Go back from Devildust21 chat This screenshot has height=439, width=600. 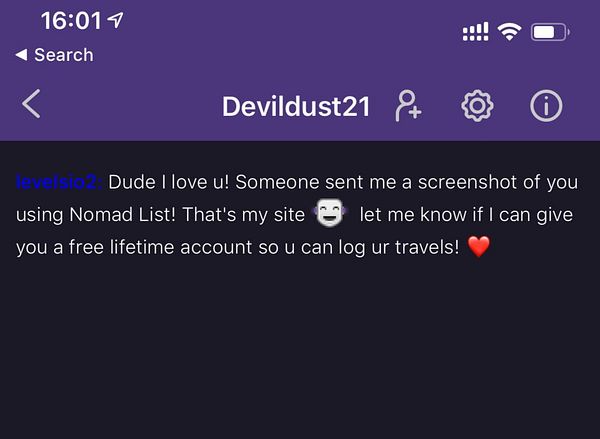click(x=31, y=104)
